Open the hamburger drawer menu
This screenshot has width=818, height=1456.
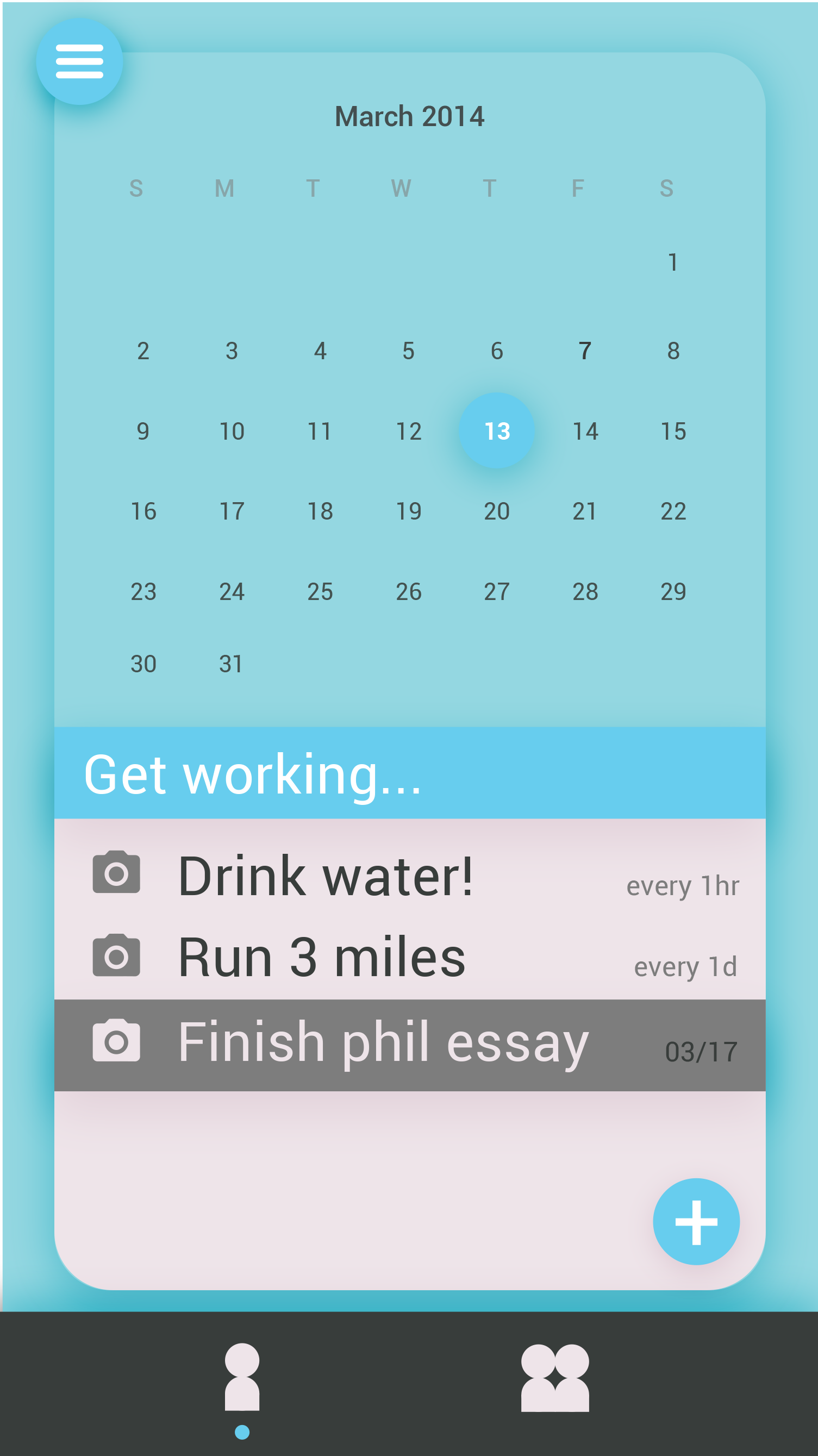79,61
